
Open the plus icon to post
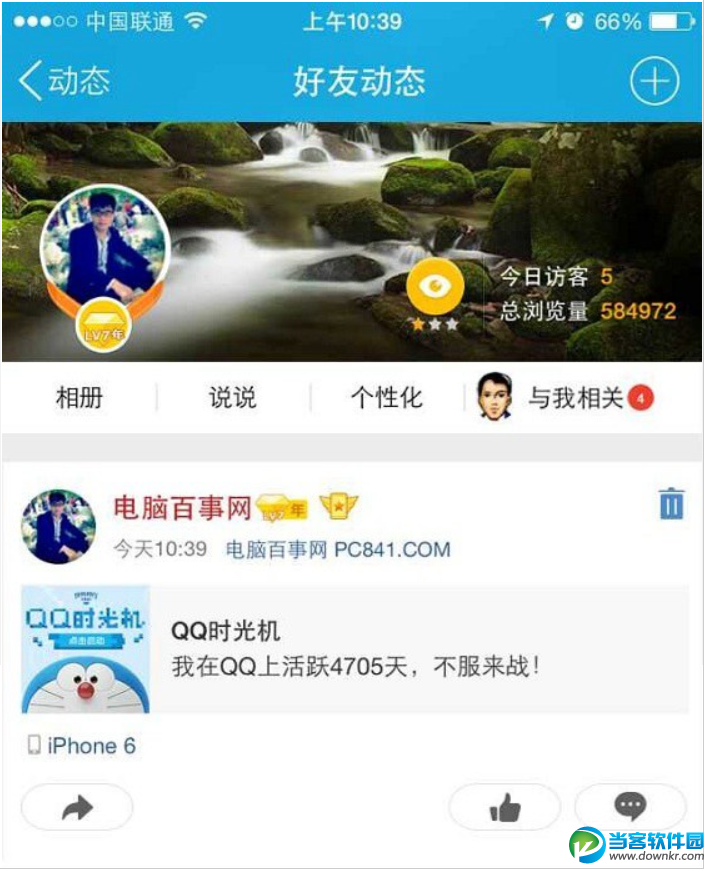click(654, 81)
